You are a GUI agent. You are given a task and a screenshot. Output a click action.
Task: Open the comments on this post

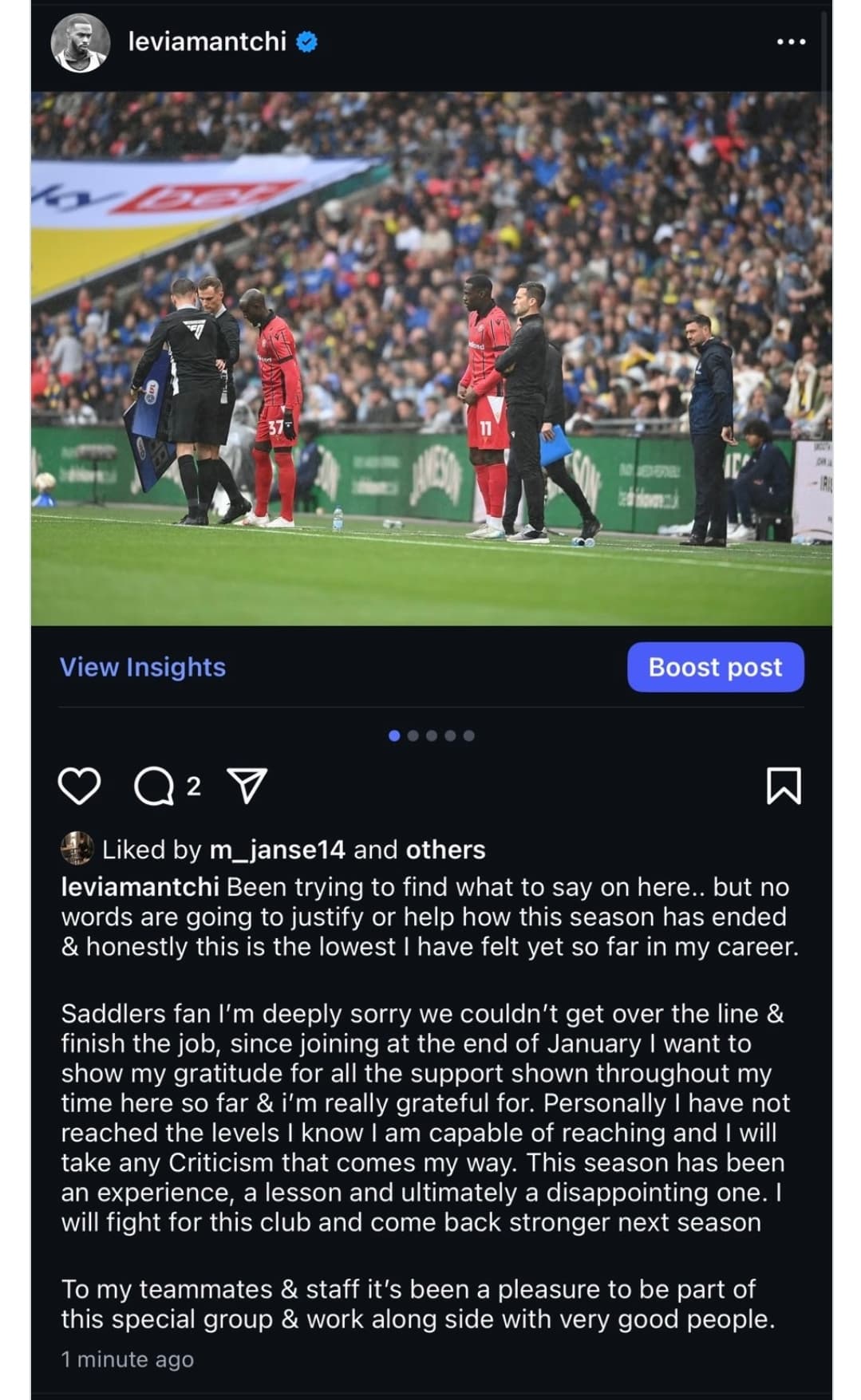(x=154, y=787)
